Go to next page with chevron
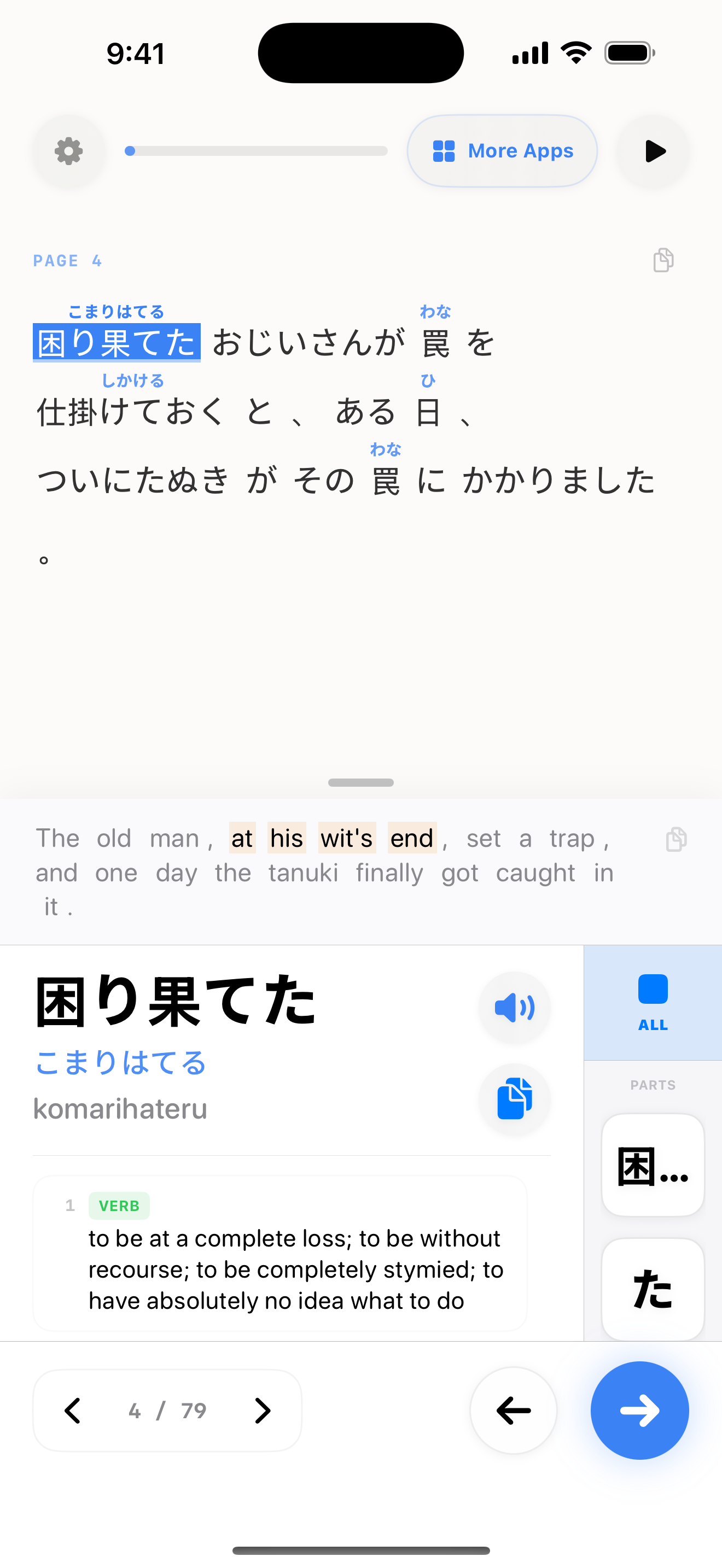Screen dimensions: 722x1568 click(263, 1411)
